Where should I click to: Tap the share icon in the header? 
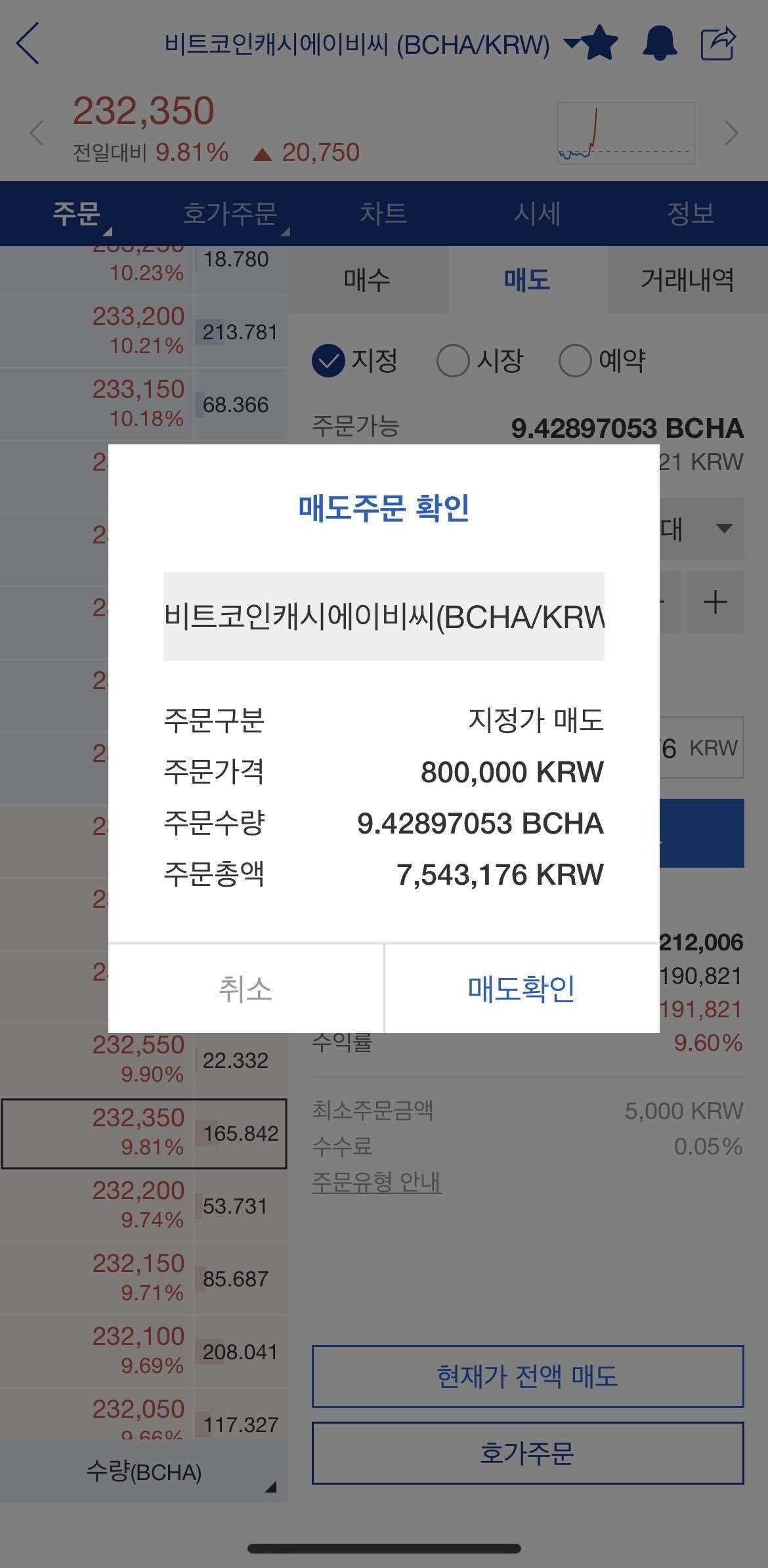click(x=719, y=41)
